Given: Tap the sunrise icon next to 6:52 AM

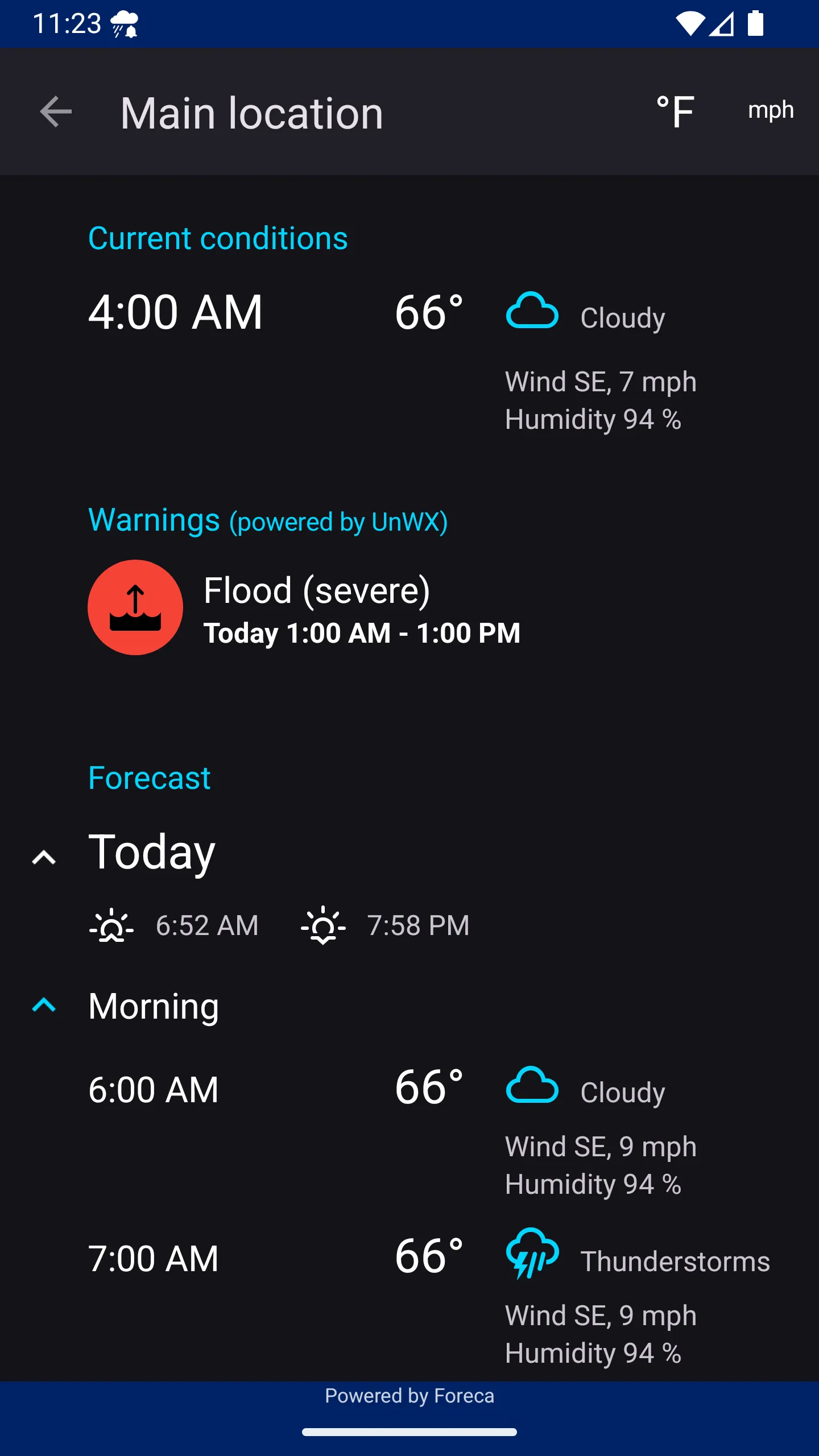Looking at the screenshot, I should click(x=111, y=925).
